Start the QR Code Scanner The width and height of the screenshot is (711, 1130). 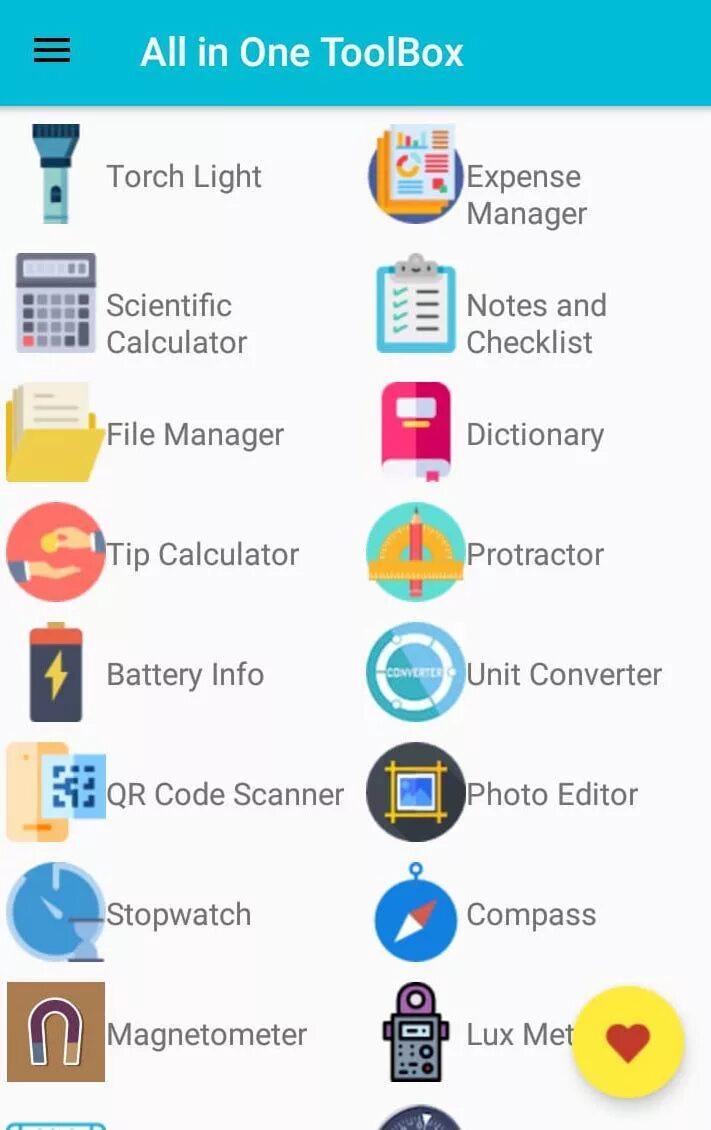224,794
